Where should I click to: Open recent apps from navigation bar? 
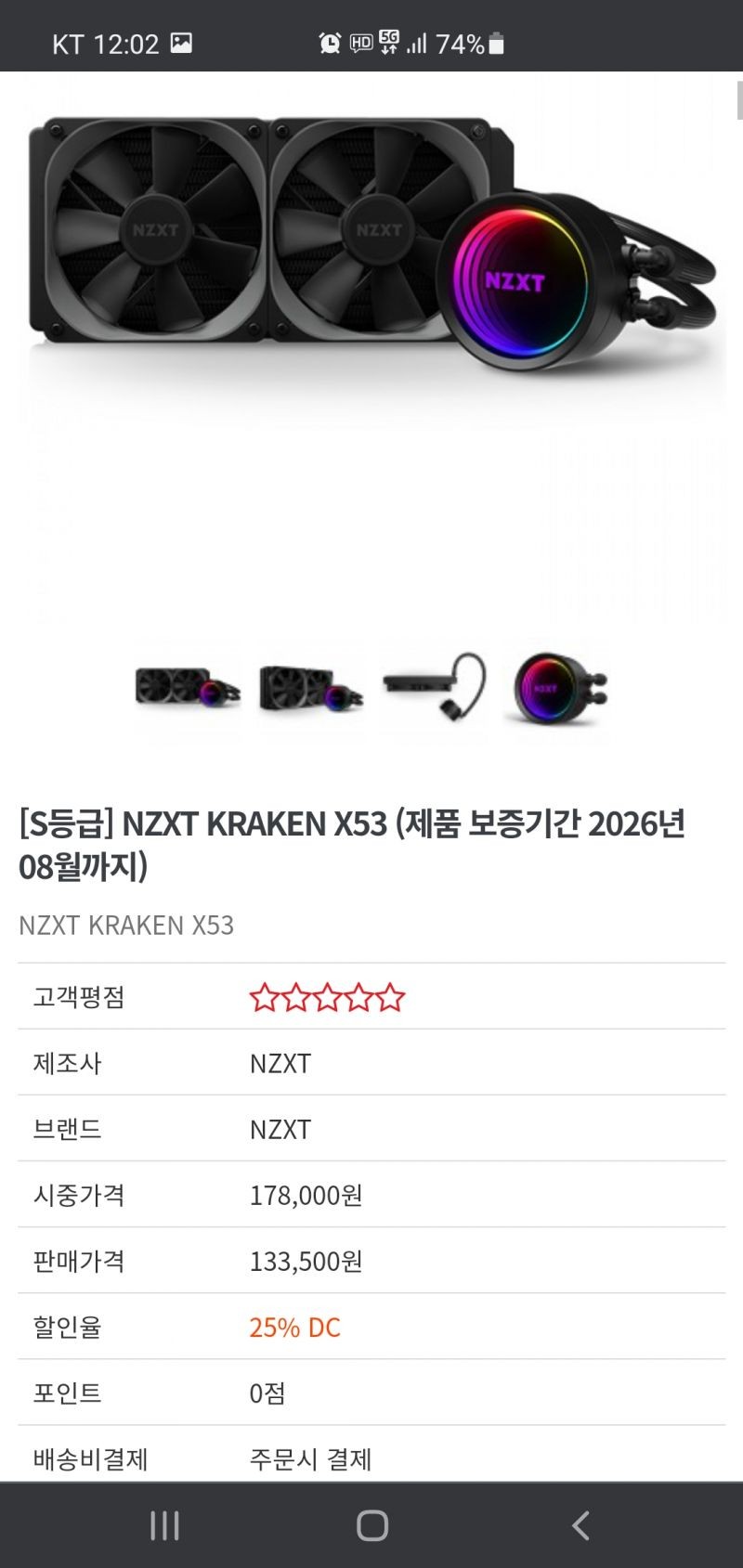[x=164, y=1525]
